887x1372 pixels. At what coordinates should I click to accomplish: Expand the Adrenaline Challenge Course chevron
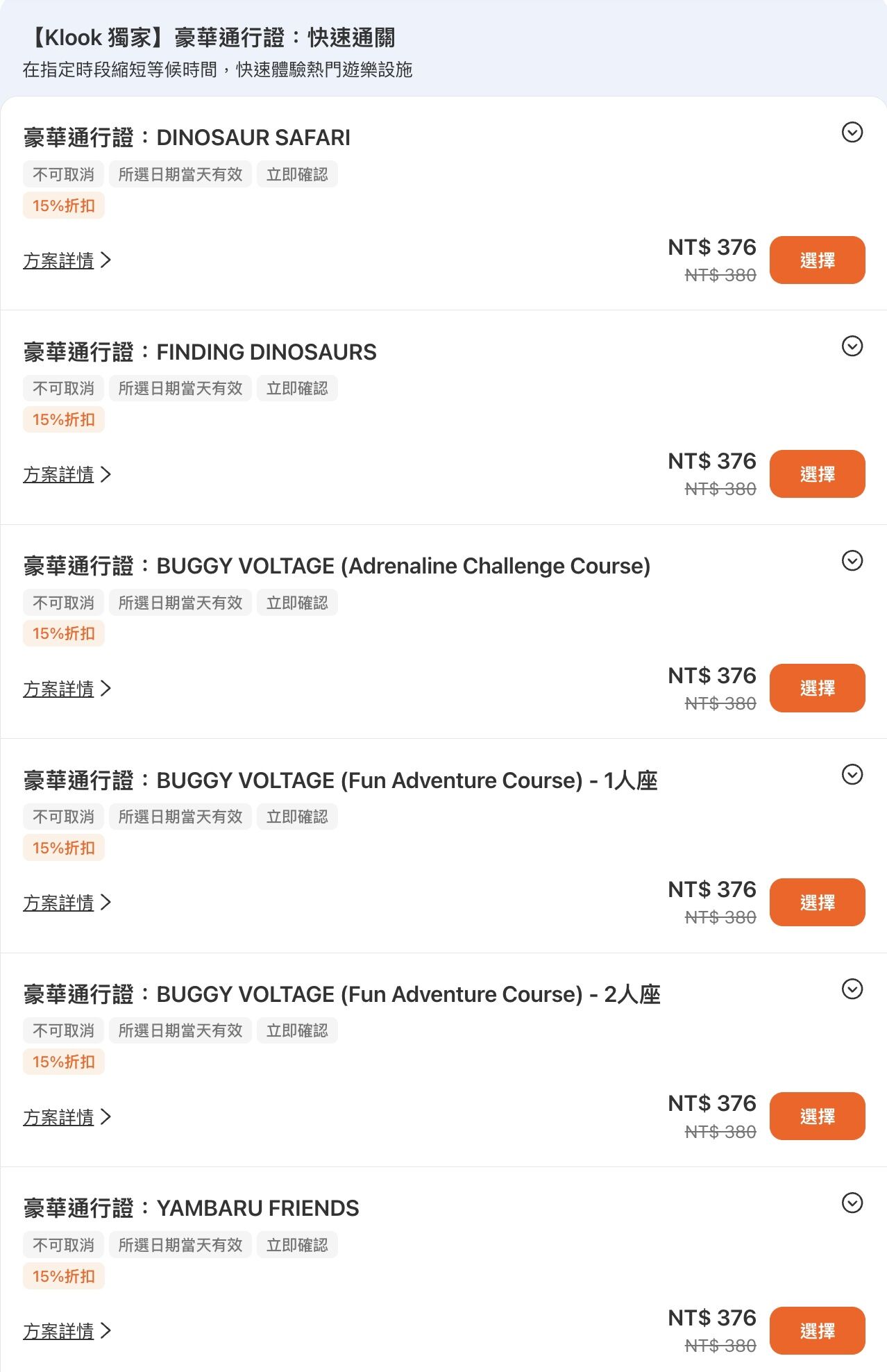point(852,560)
